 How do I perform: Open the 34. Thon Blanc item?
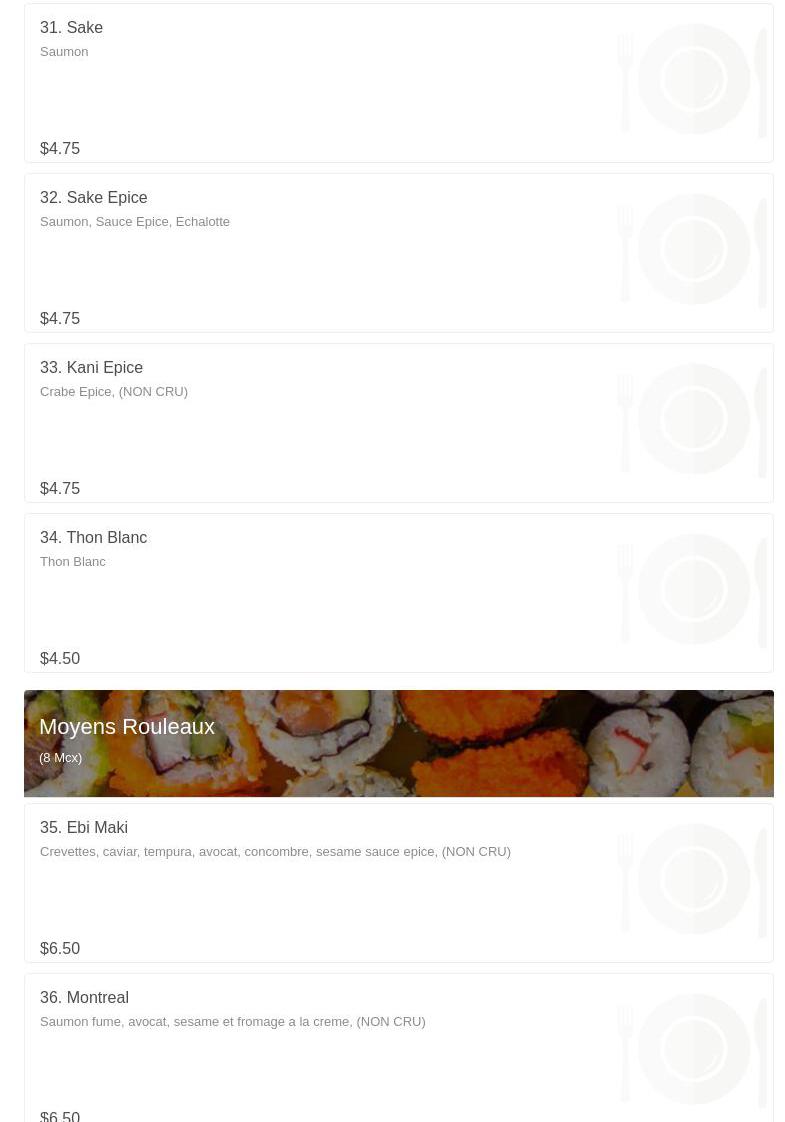point(398,593)
